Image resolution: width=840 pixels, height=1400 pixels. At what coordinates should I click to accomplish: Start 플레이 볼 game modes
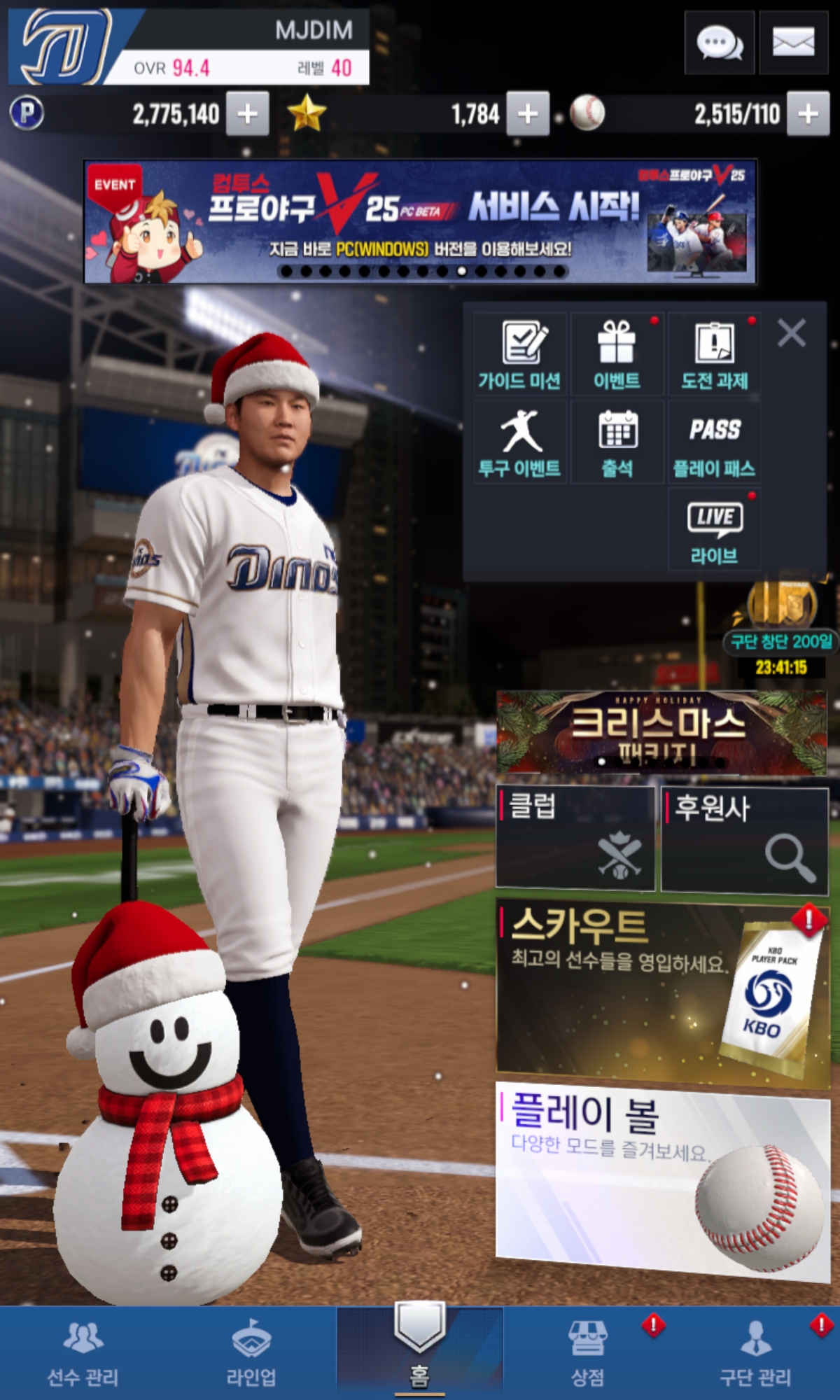[662, 1183]
